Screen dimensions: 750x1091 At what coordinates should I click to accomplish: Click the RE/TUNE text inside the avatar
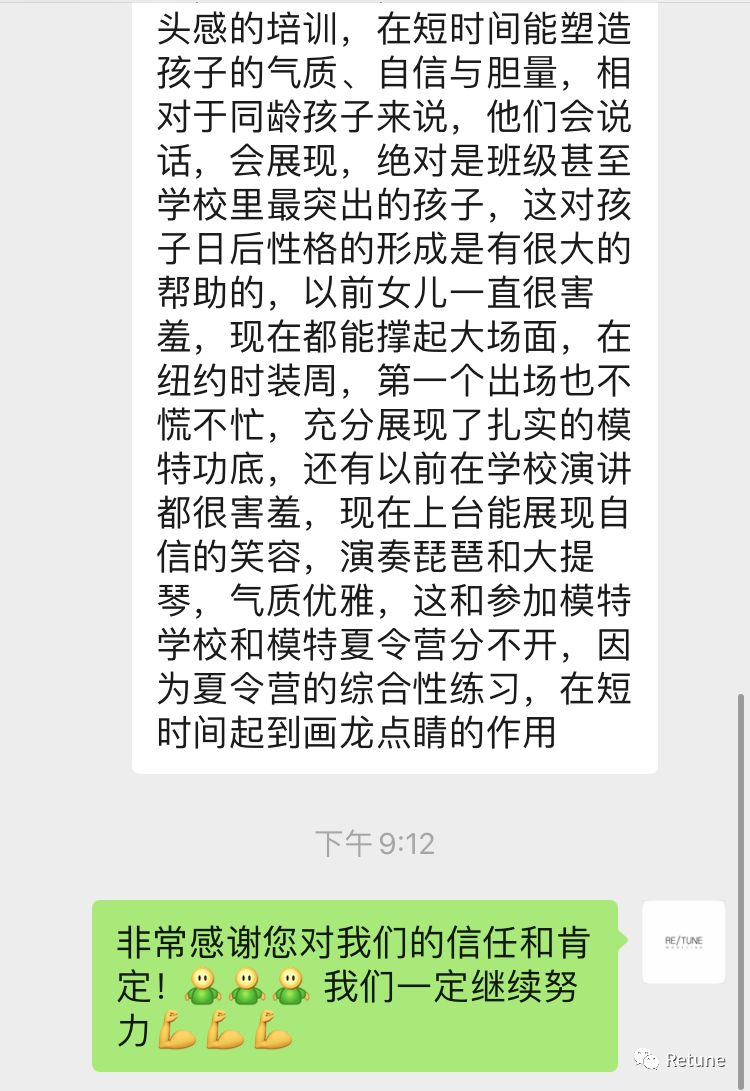(x=684, y=938)
